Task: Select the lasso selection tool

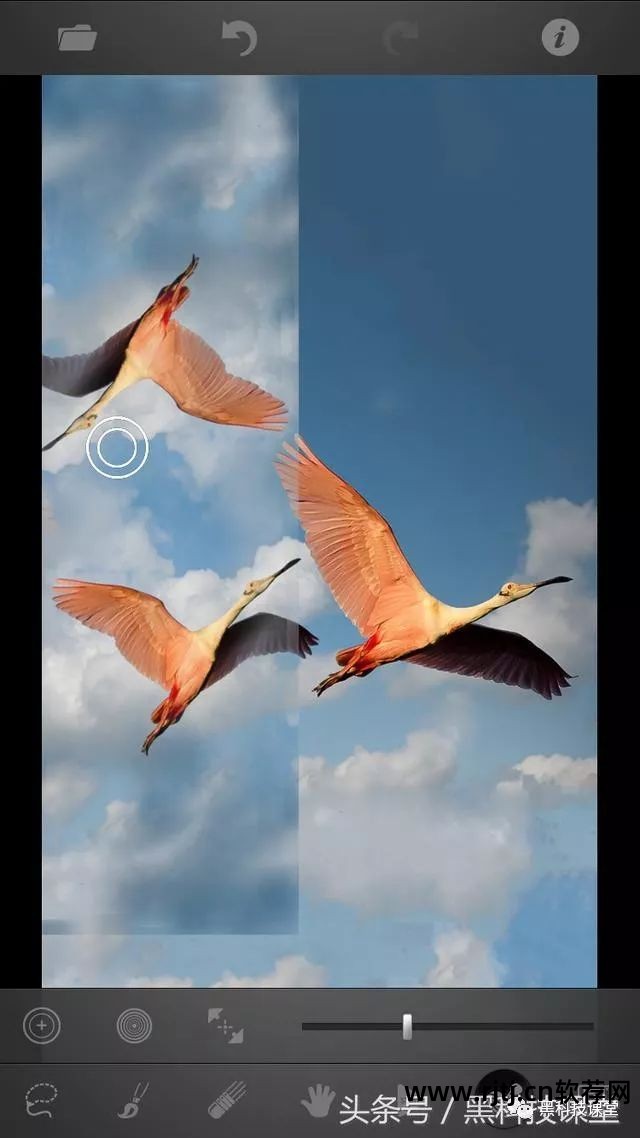Action: pyautogui.click(x=42, y=1100)
